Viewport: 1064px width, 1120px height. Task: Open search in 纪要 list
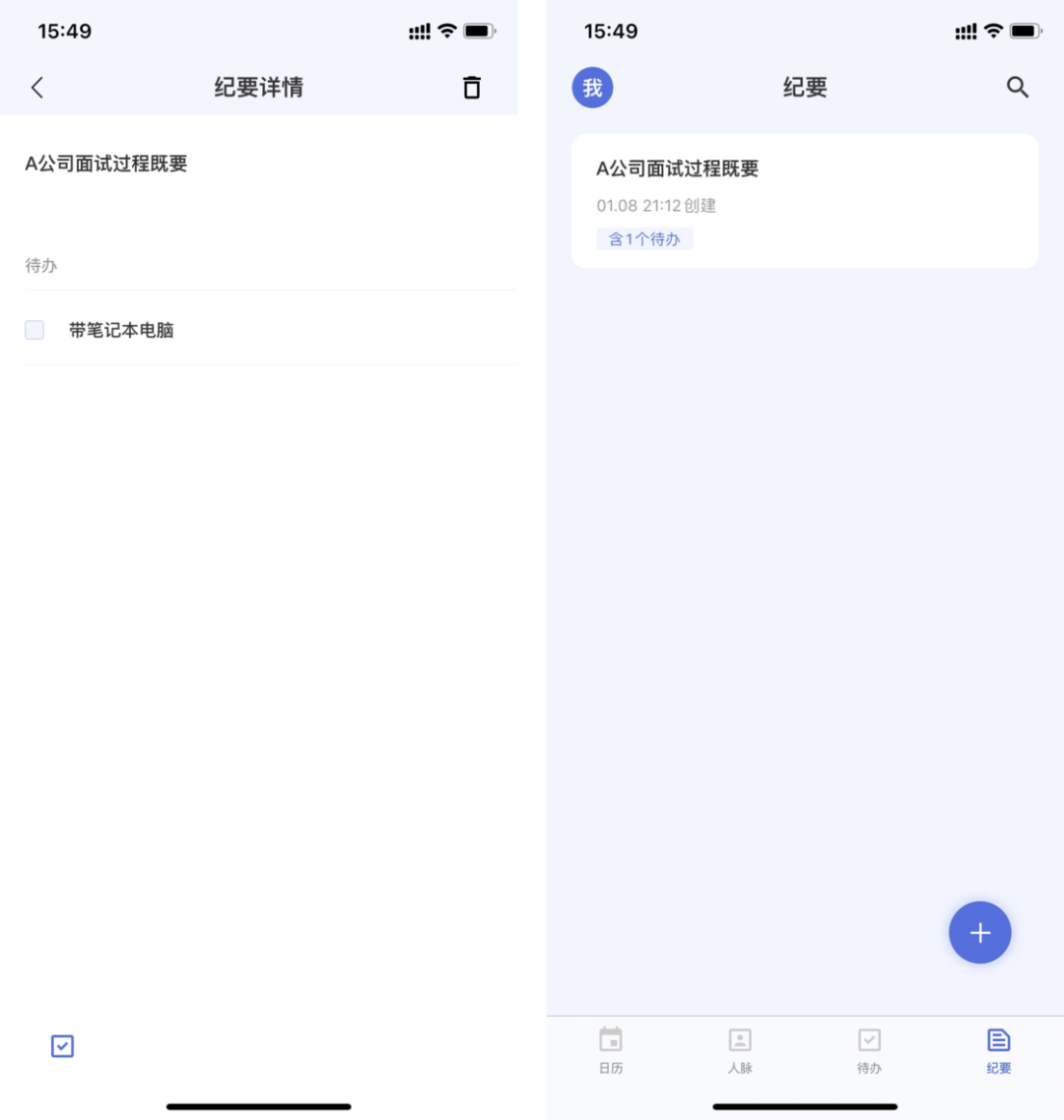(1018, 88)
